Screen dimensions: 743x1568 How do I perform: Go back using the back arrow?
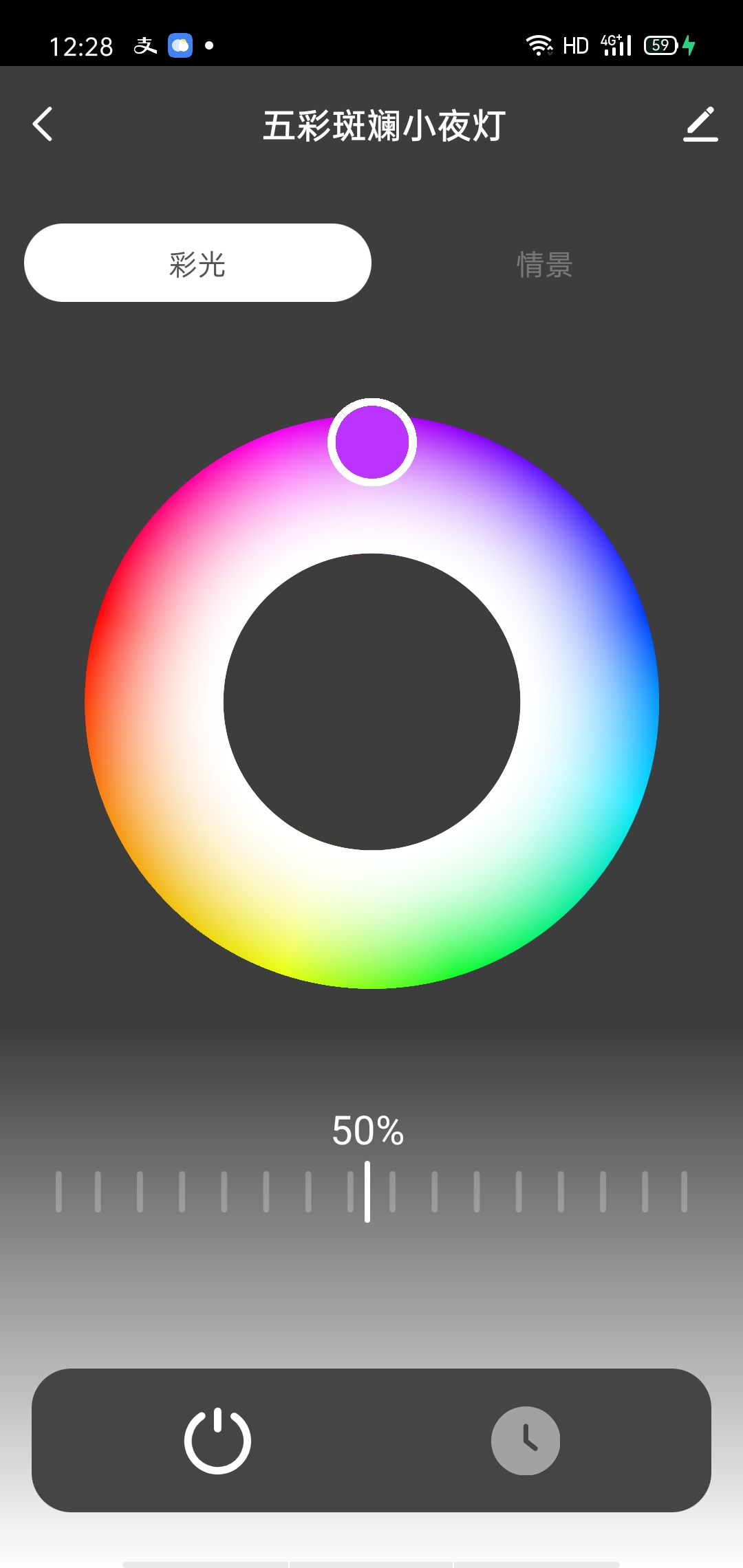tap(43, 124)
